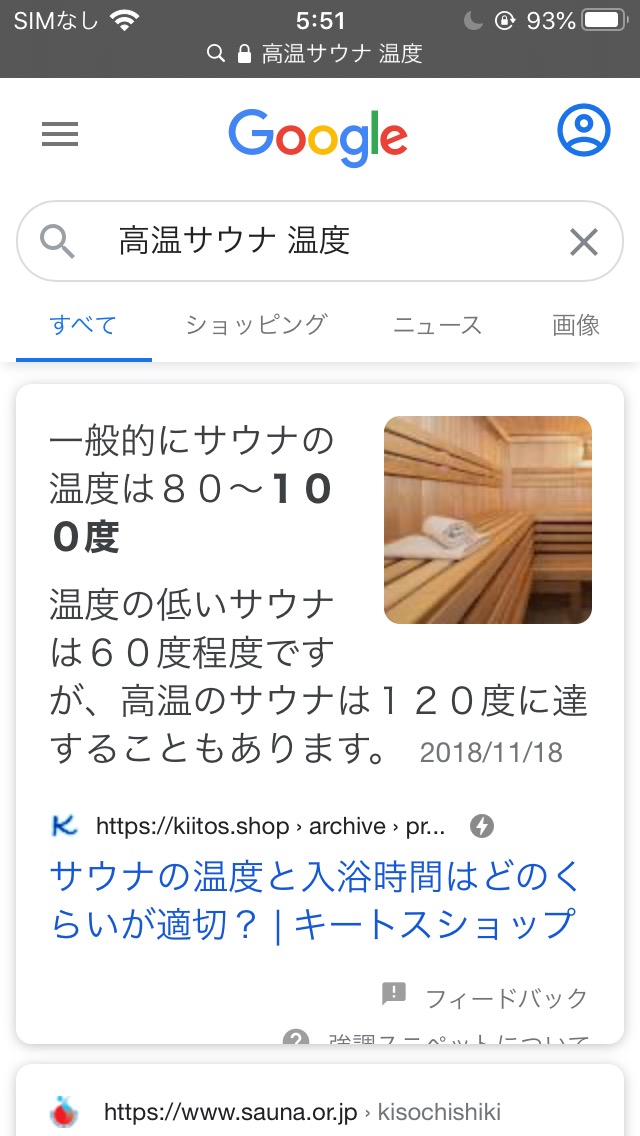
Task: Tap the page address bar at top
Action: [320, 54]
